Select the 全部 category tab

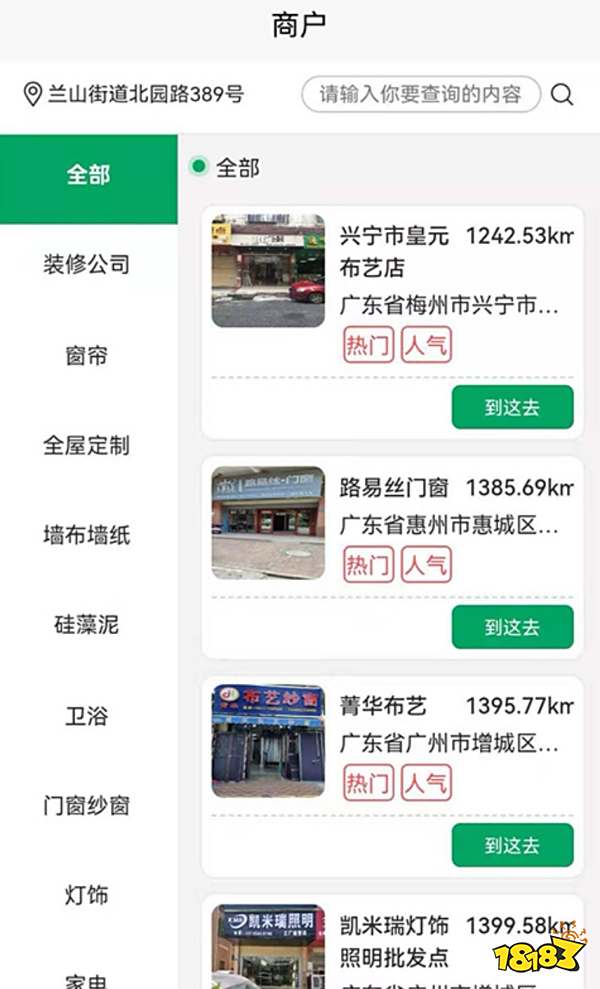coord(88,175)
